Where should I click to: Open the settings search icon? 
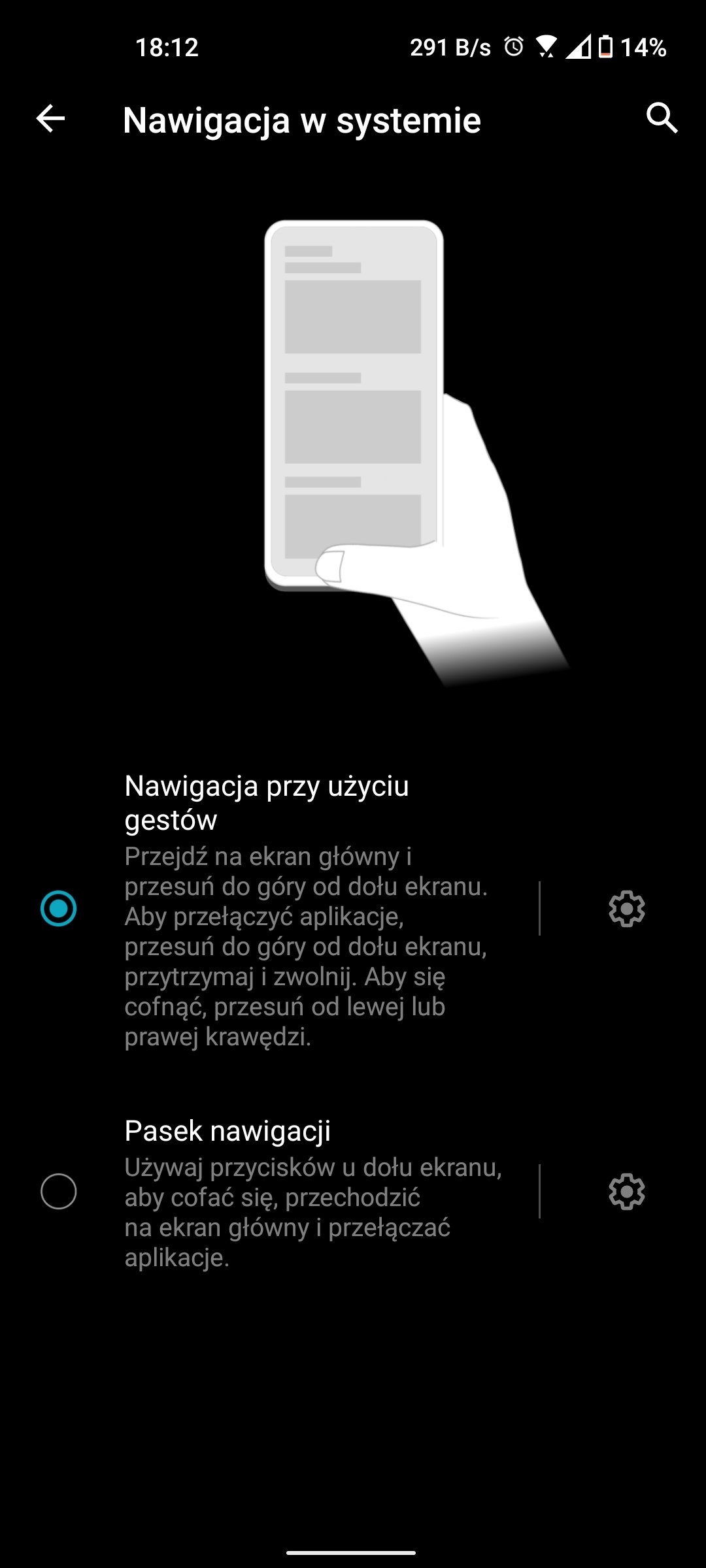coord(662,118)
